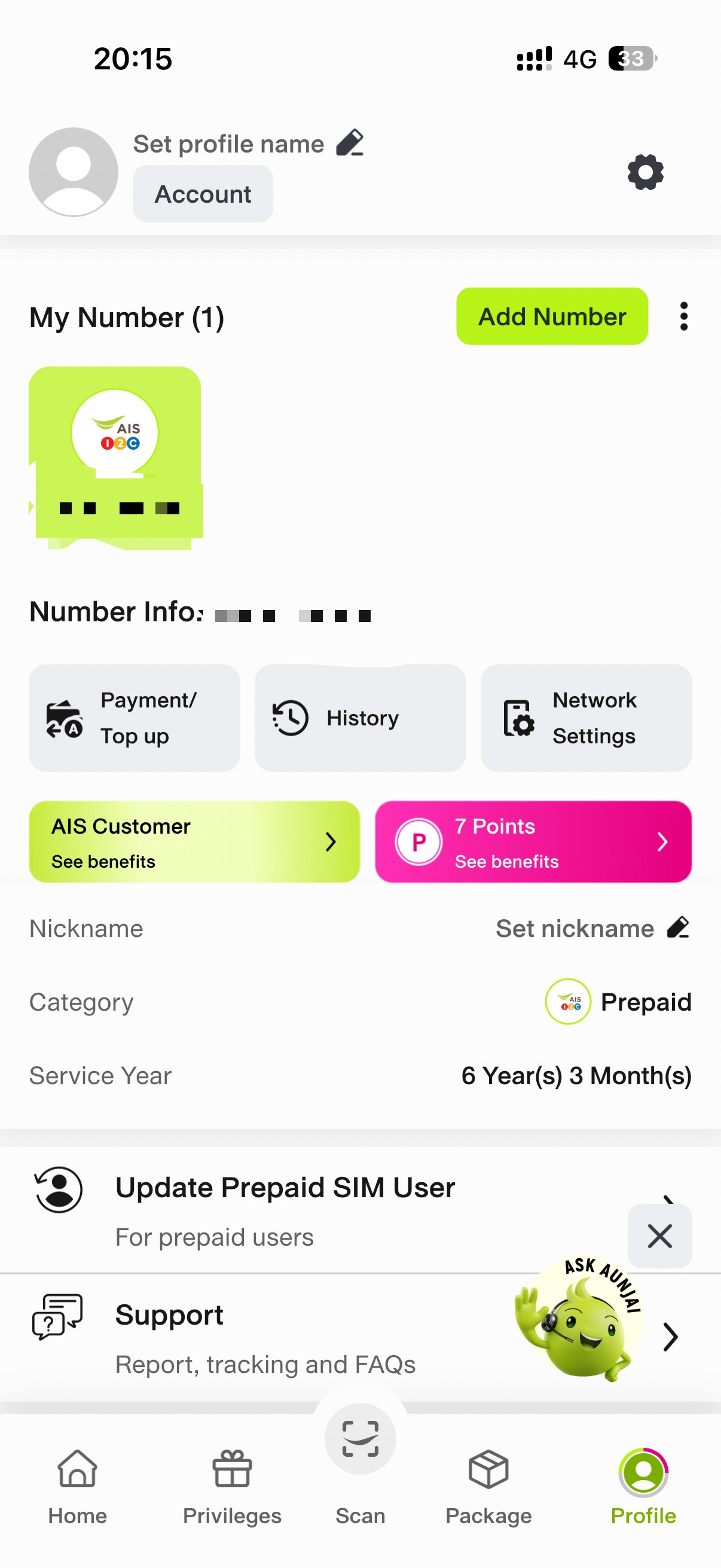
Task: Dismiss the Ask Aunjai assistant
Action: click(x=659, y=1236)
